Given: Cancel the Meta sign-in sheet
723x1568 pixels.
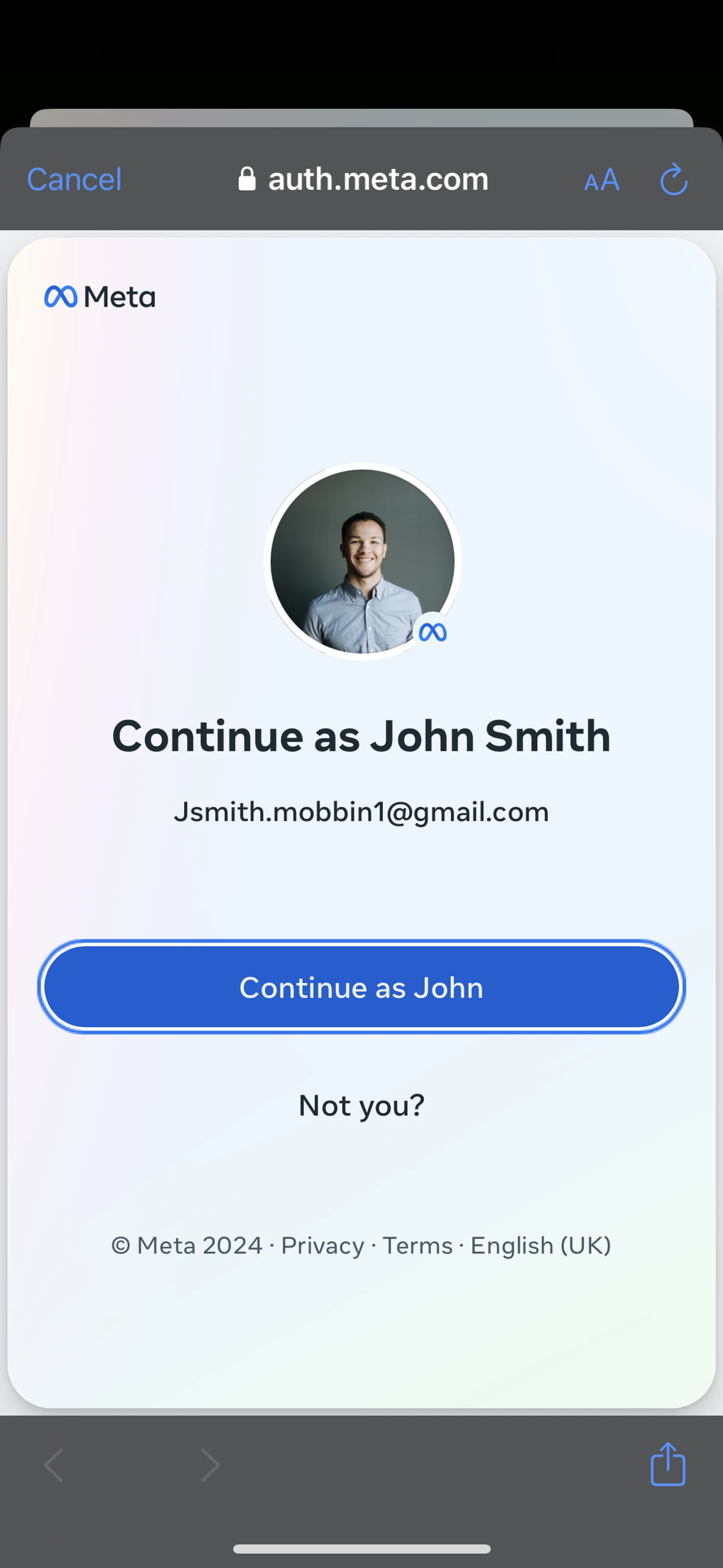Looking at the screenshot, I should point(74,180).
